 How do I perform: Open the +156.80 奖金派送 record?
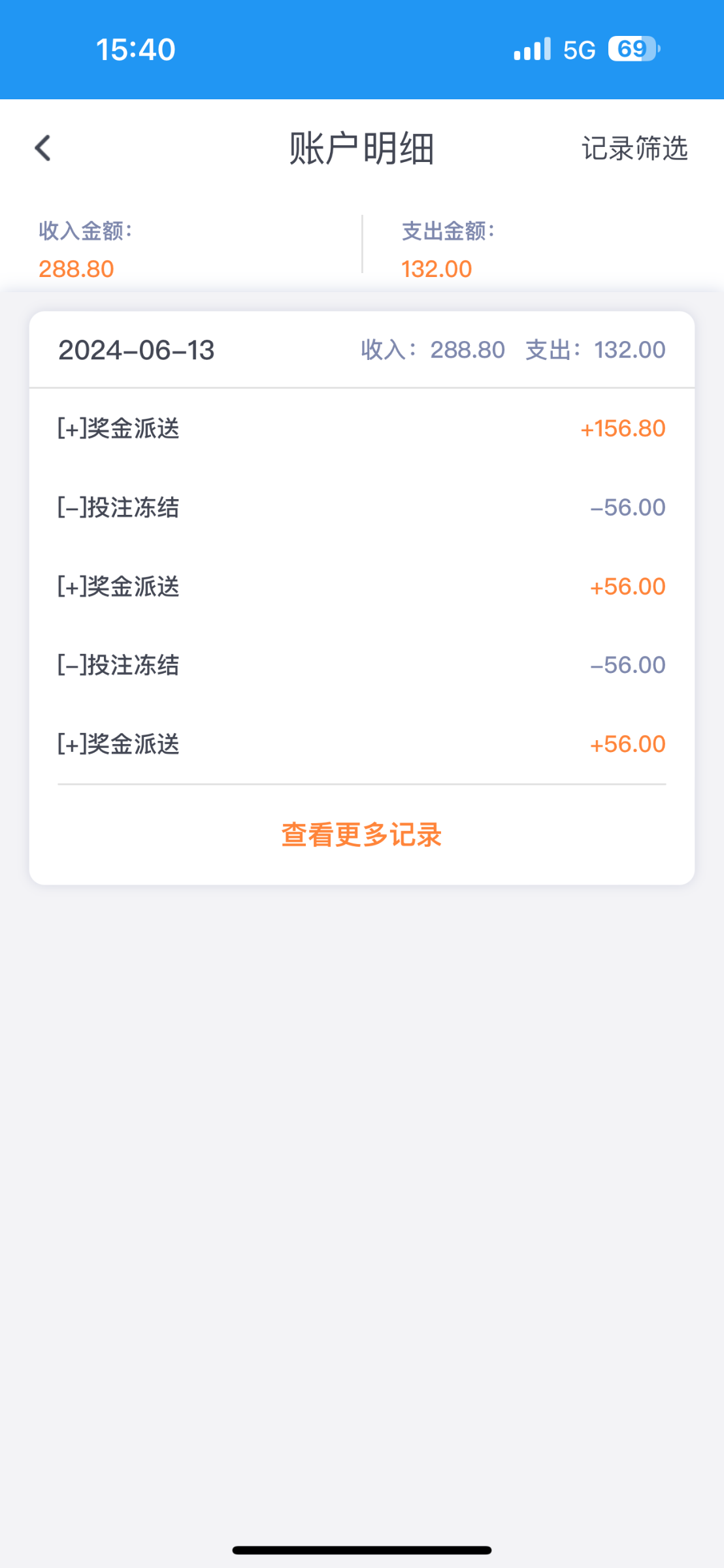coord(361,429)
